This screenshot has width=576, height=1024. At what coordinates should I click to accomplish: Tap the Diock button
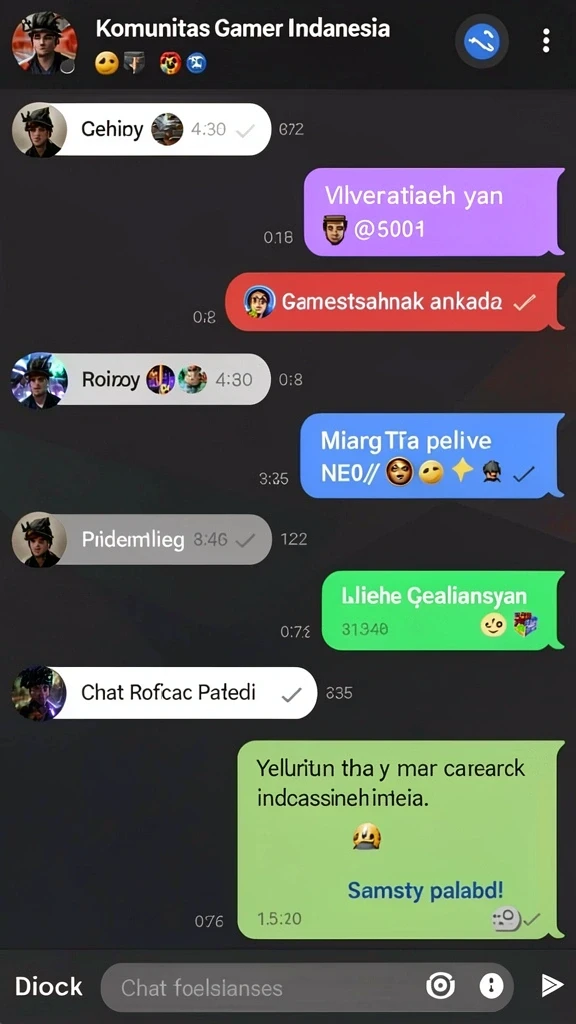pyautogui.click(x=49, y=986)
